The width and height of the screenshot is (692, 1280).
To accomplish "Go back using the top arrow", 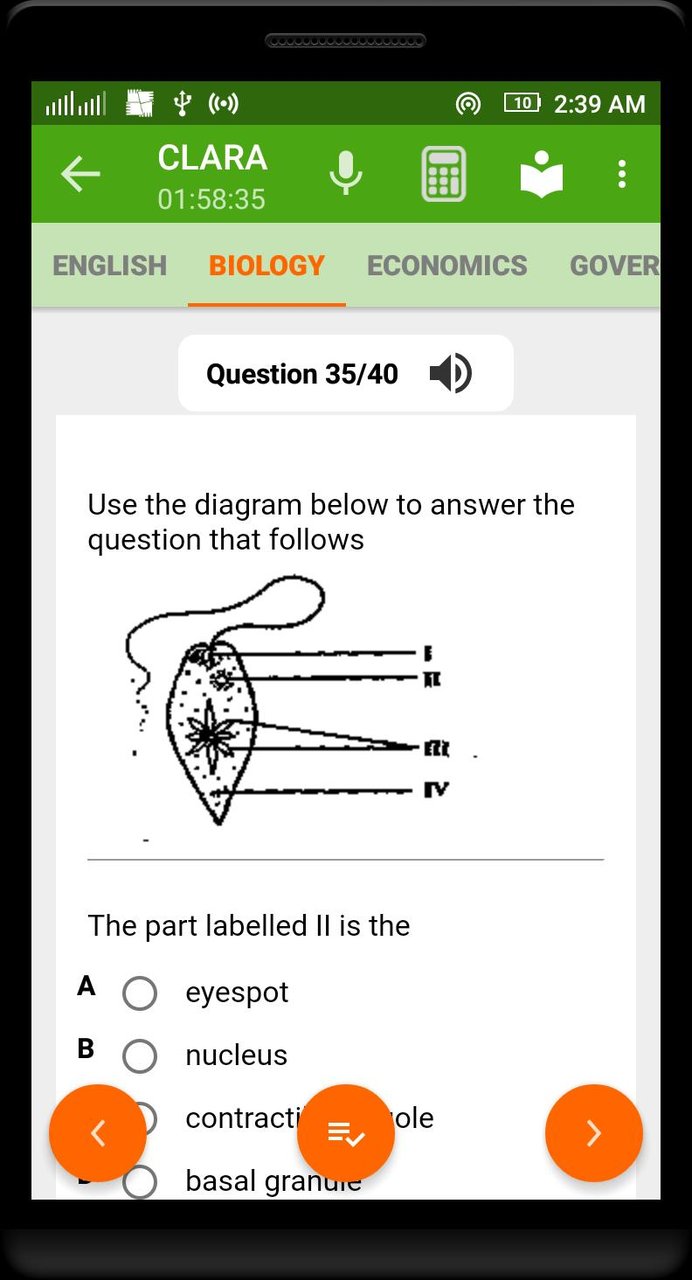I will [81, 175].
